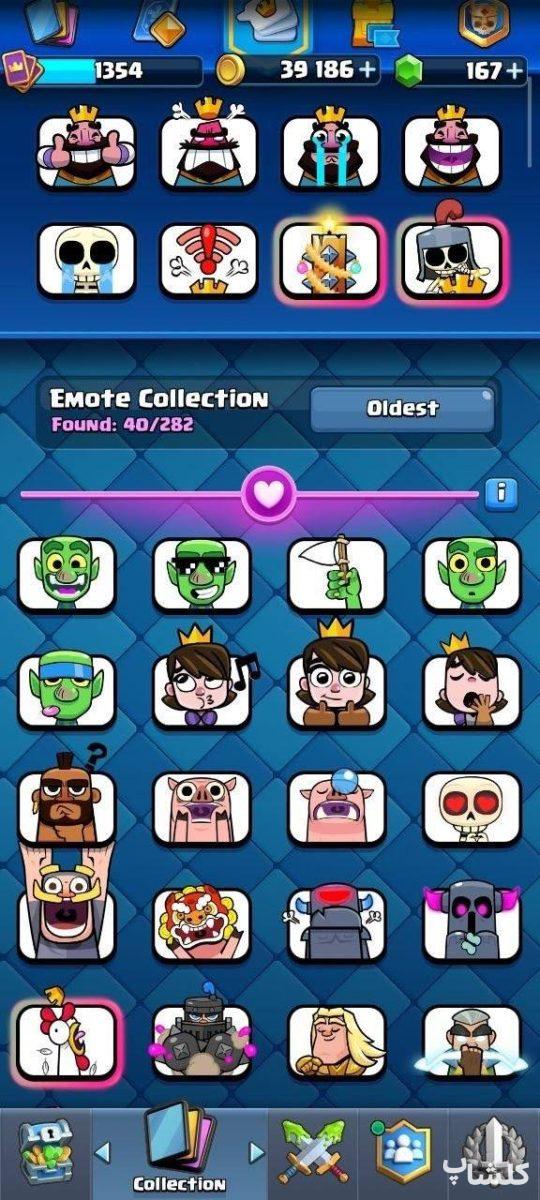Select the whistling princess emote
The image size is (540, 1200).
[x=202, y=690]
